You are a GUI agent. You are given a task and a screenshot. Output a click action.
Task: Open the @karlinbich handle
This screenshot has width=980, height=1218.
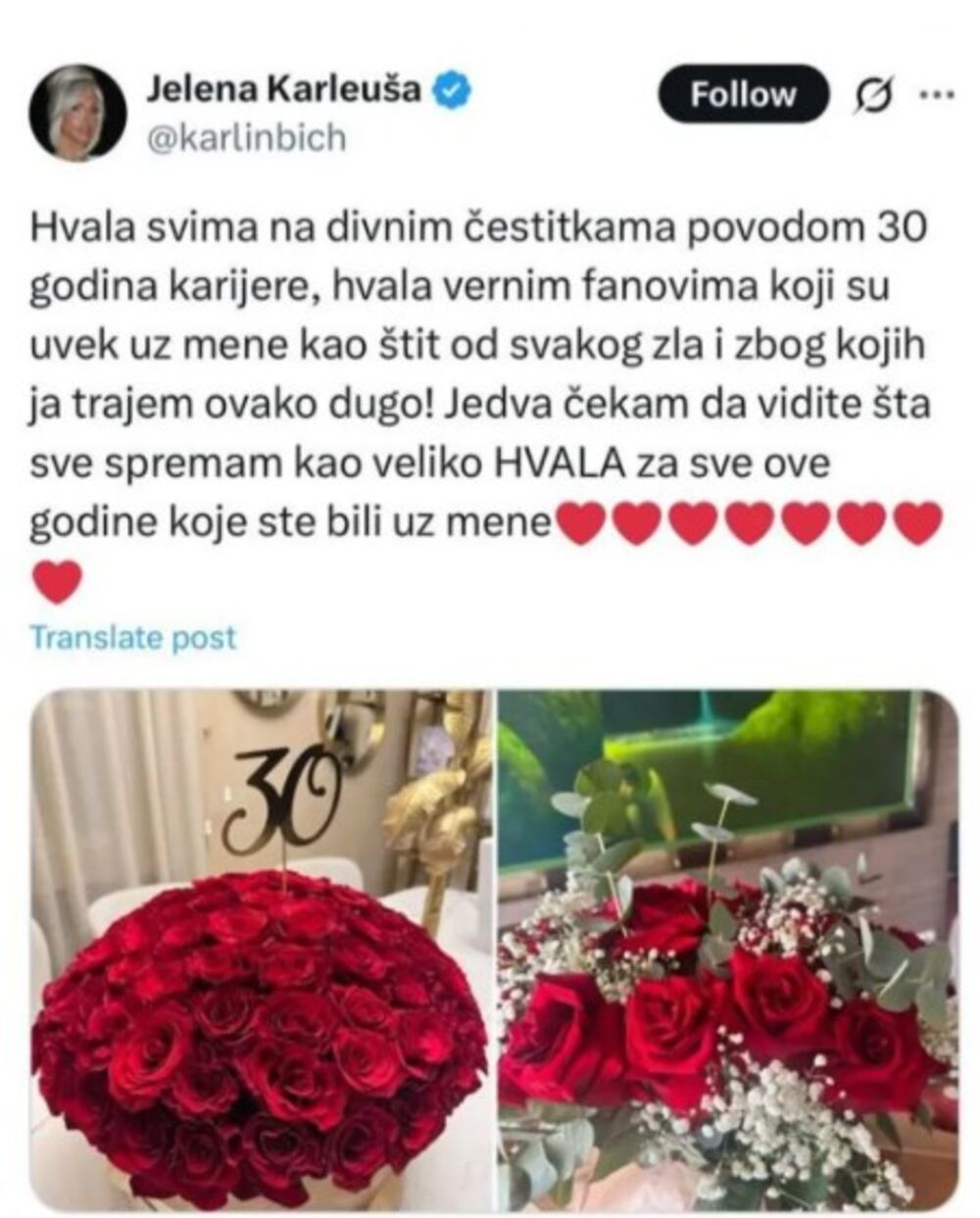pos(246,138)
